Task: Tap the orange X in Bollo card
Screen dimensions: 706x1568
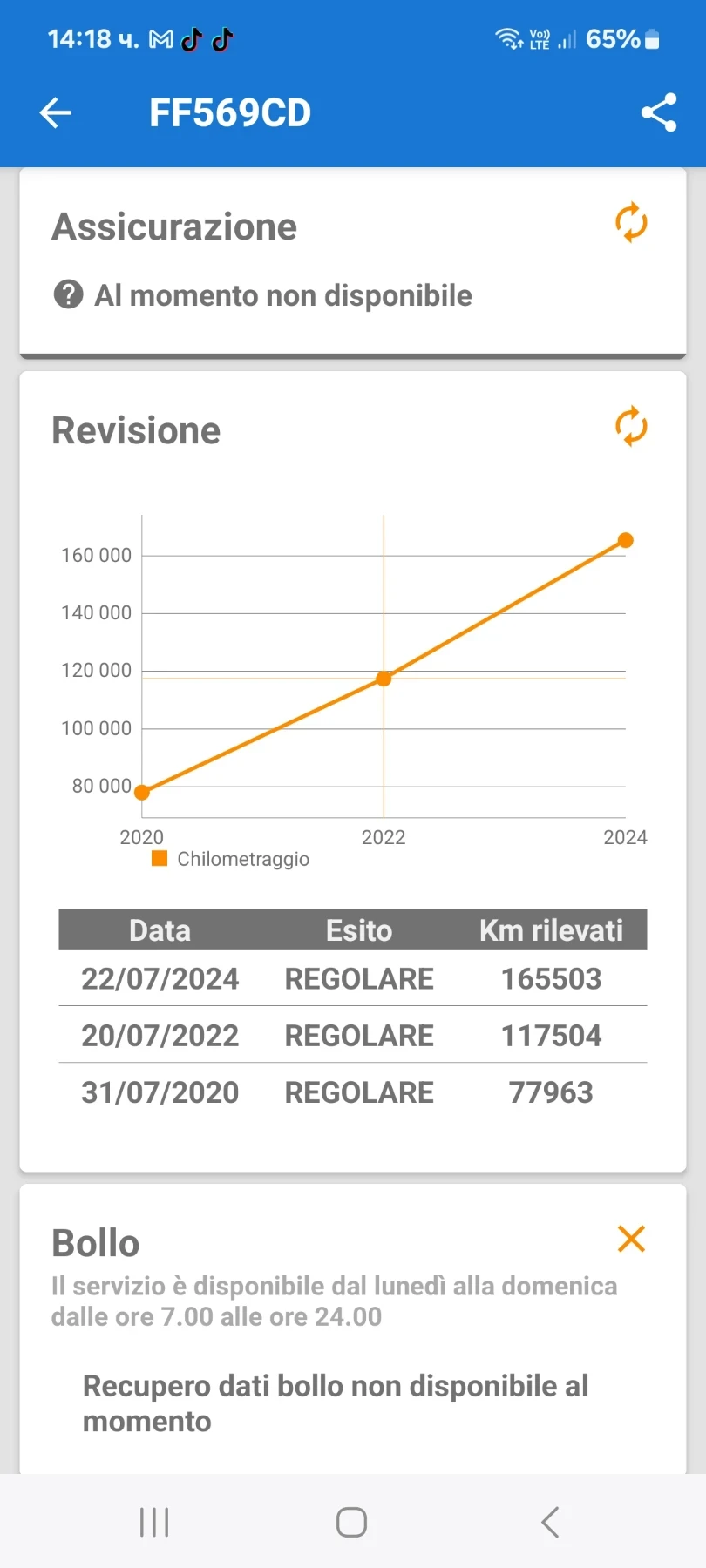Action: coord(631,1238)
